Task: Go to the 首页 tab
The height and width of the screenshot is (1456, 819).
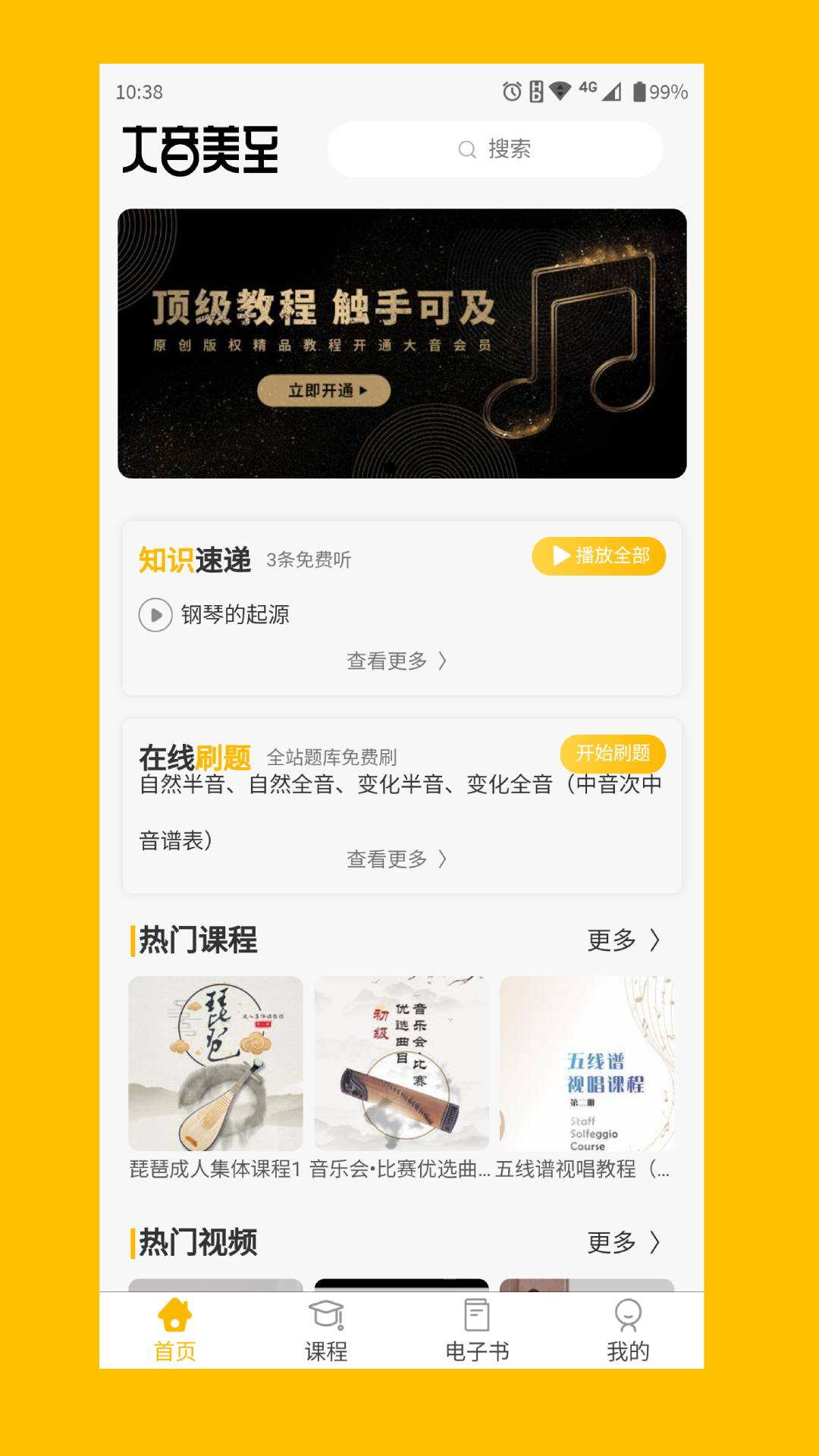Action: (174, 1330)
